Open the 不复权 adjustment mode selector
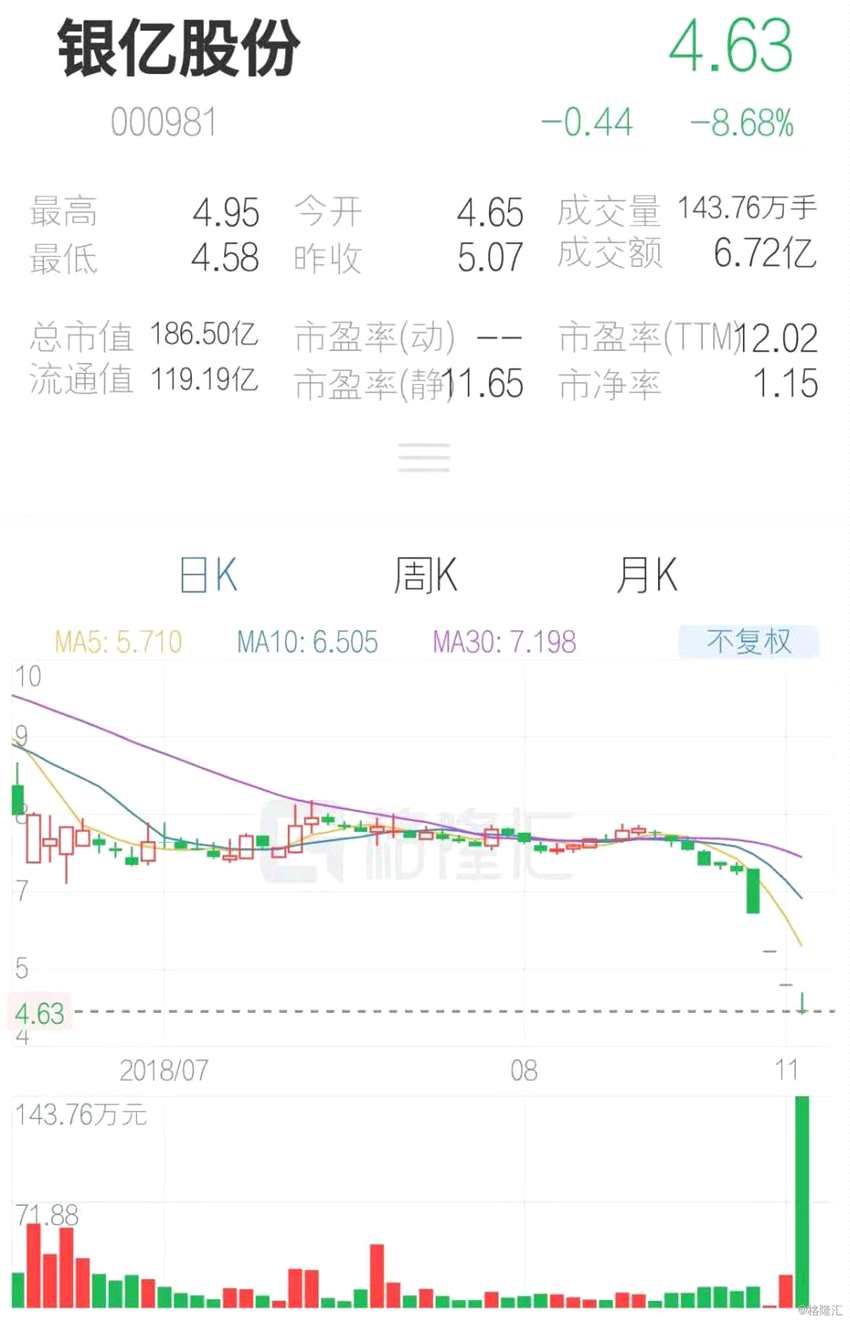The image size is (850, 1322). pos(748,641)
